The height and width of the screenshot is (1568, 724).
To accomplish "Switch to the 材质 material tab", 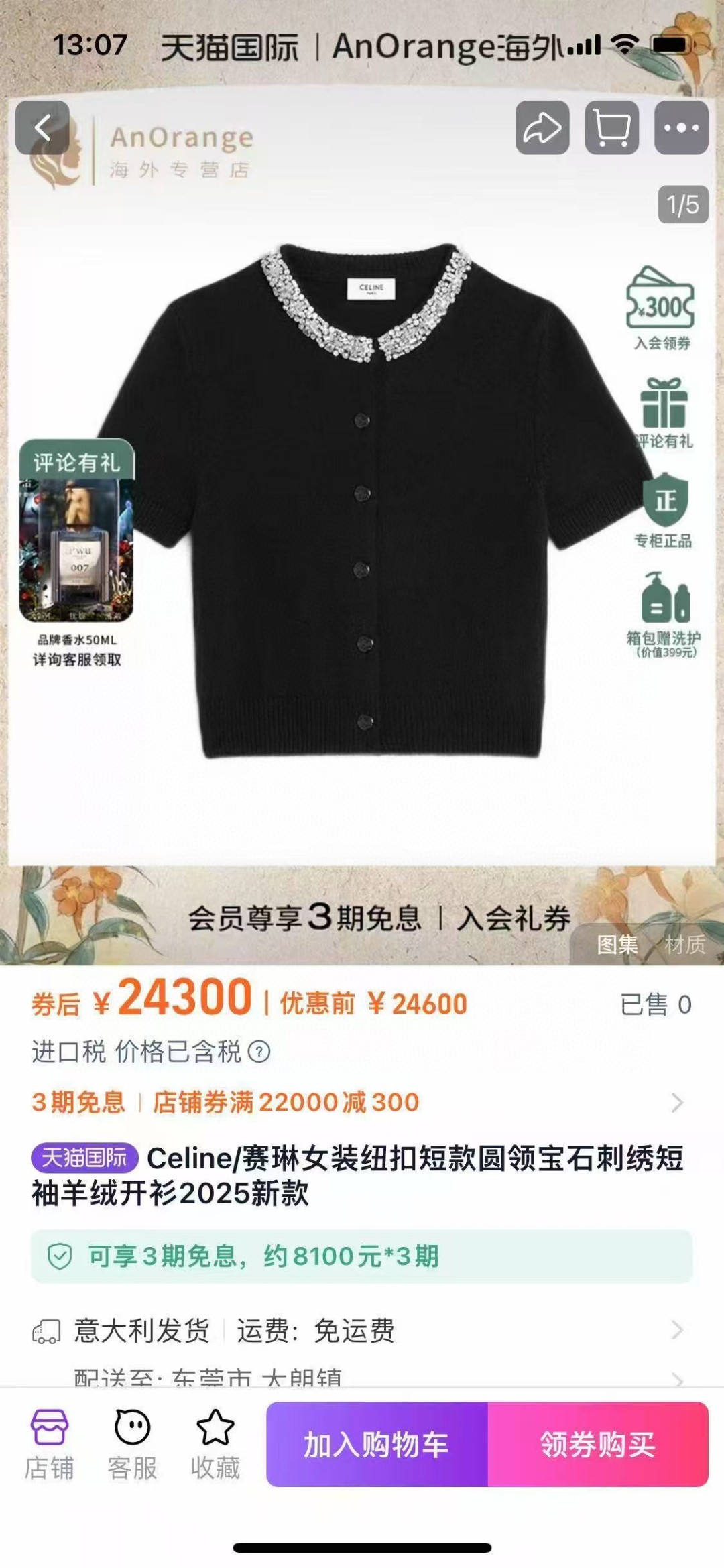I will (x=684, y=945).
